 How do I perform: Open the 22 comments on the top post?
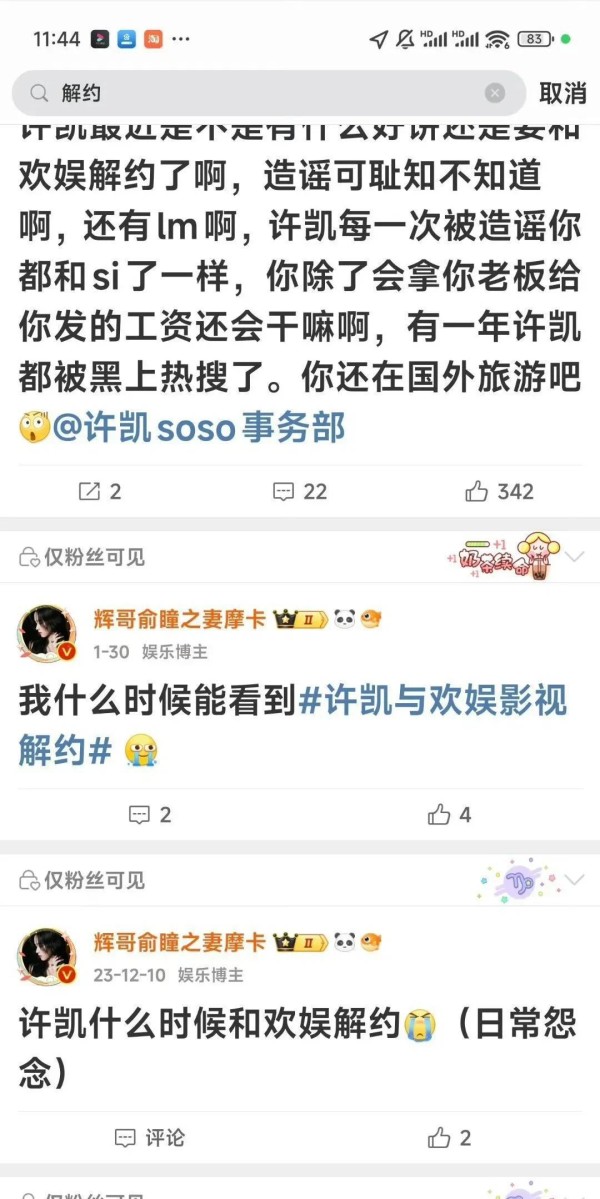point(300,491)
